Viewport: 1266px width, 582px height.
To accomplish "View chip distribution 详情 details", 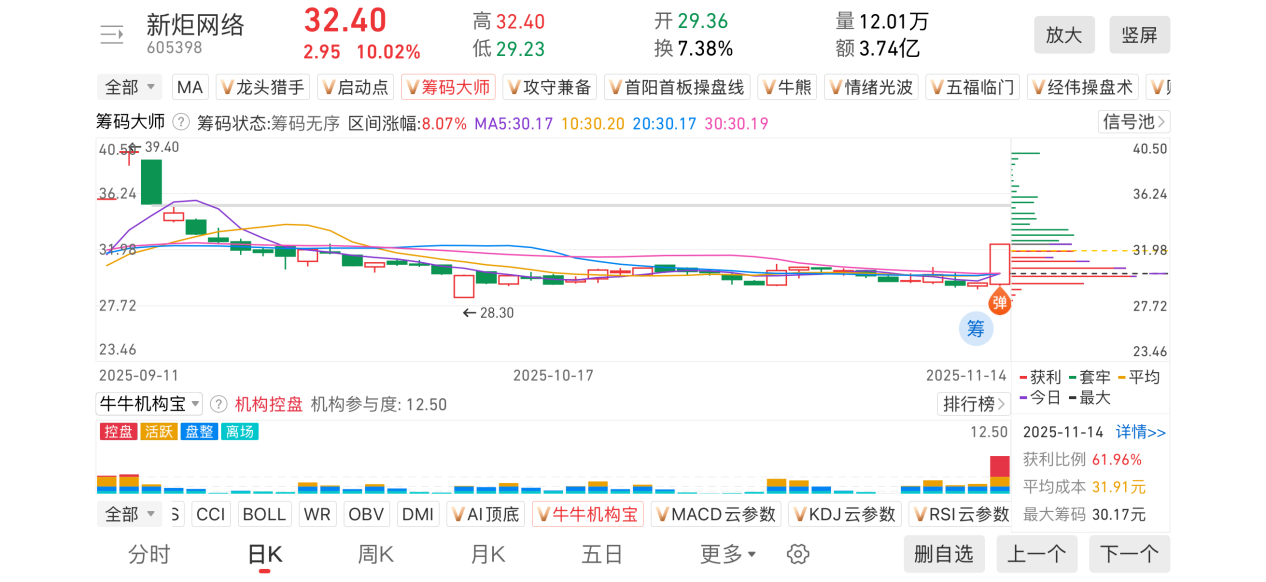I will pos(1141,432).
